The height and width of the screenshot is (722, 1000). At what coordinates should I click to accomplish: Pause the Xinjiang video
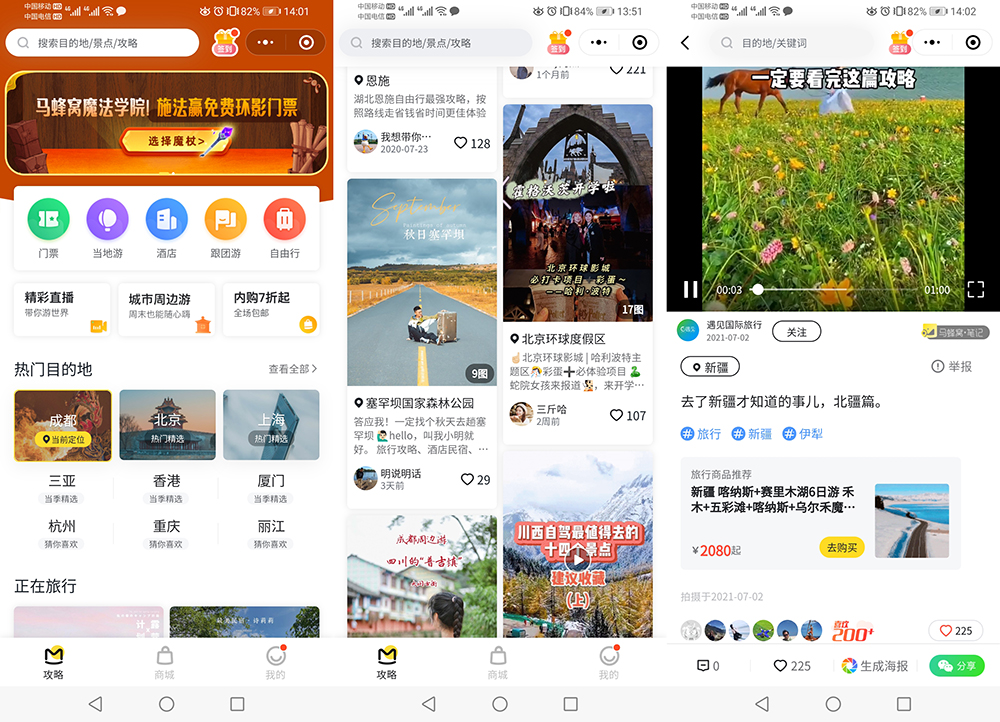coord(690,289)
